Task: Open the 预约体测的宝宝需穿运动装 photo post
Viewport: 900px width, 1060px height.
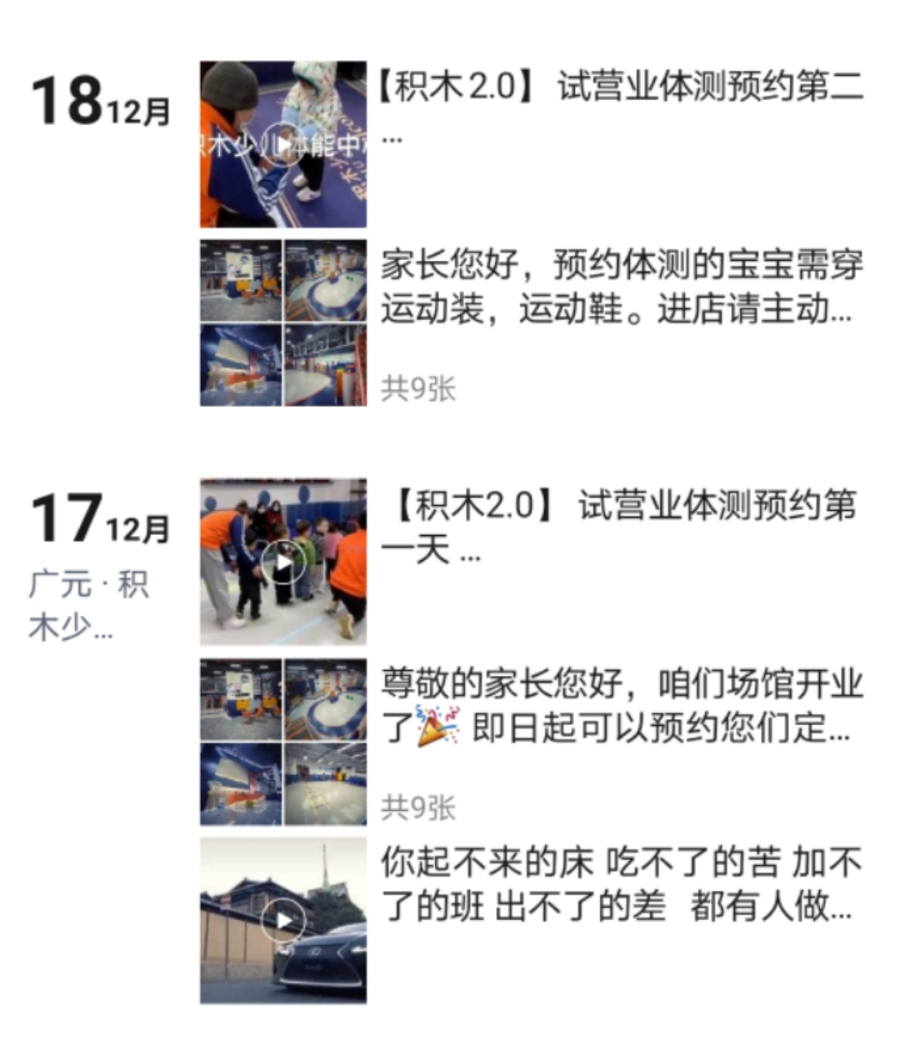Action: (283, 323)
